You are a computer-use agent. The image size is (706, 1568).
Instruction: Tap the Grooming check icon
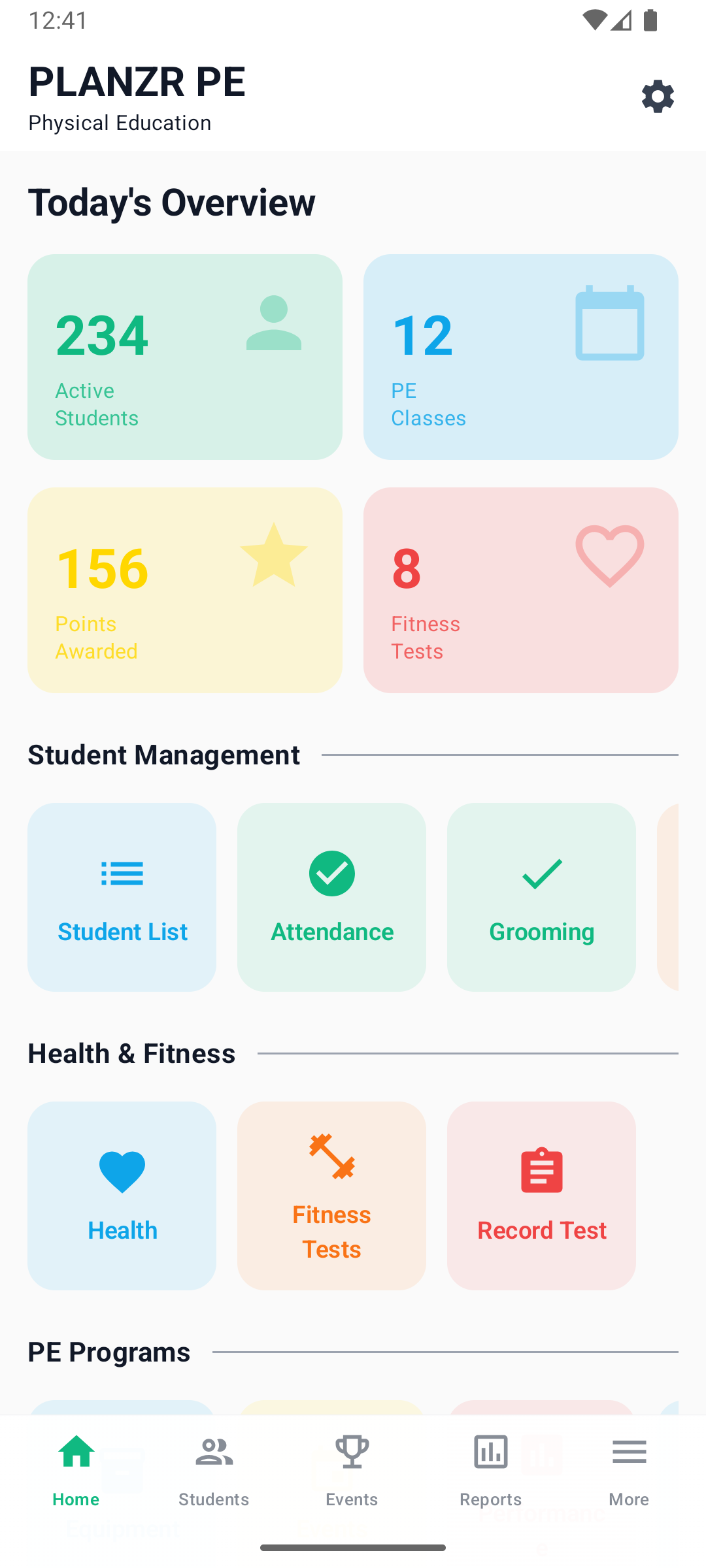541,874
